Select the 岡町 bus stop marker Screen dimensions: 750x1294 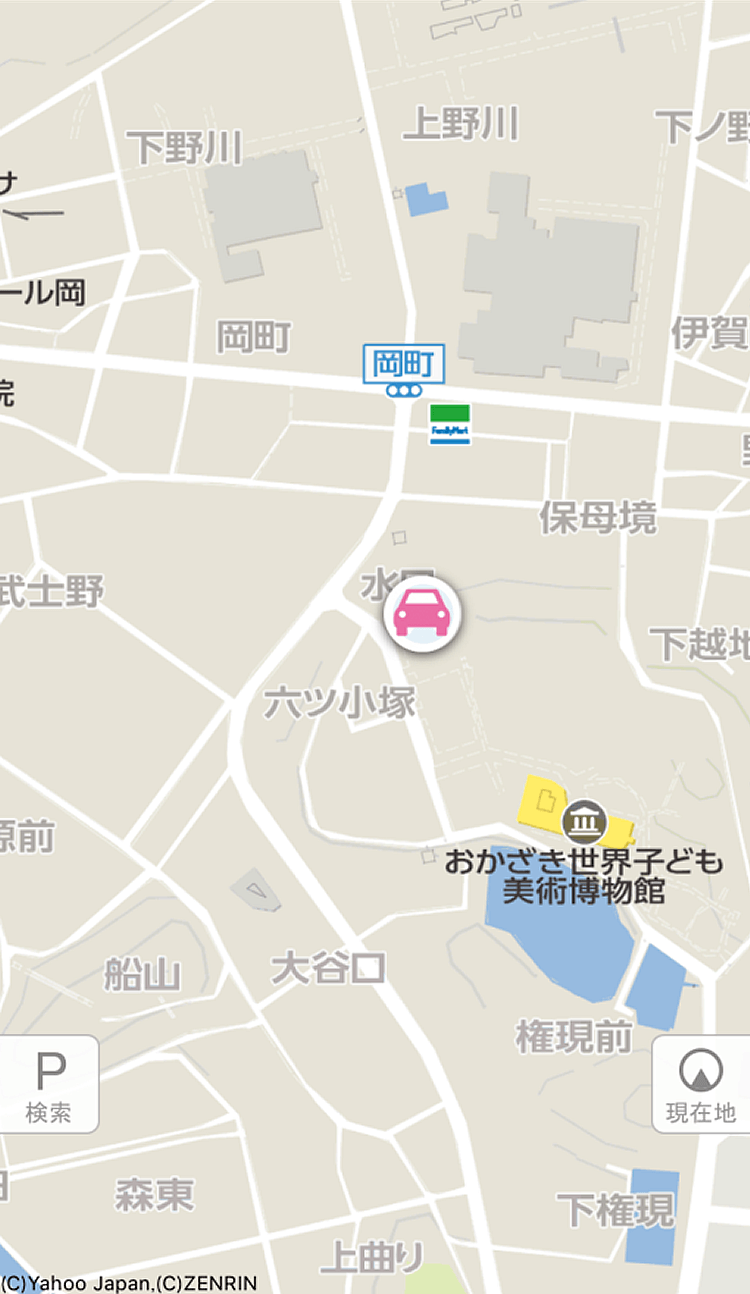(404, 370)
